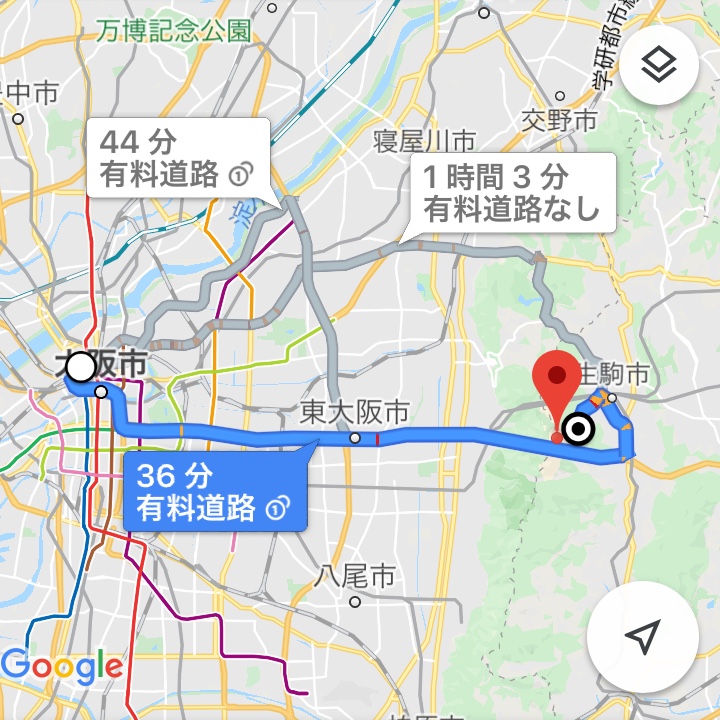Tap the 36 分 toll route label
Viewport: 720px width, 720px height.
(212, 490)
